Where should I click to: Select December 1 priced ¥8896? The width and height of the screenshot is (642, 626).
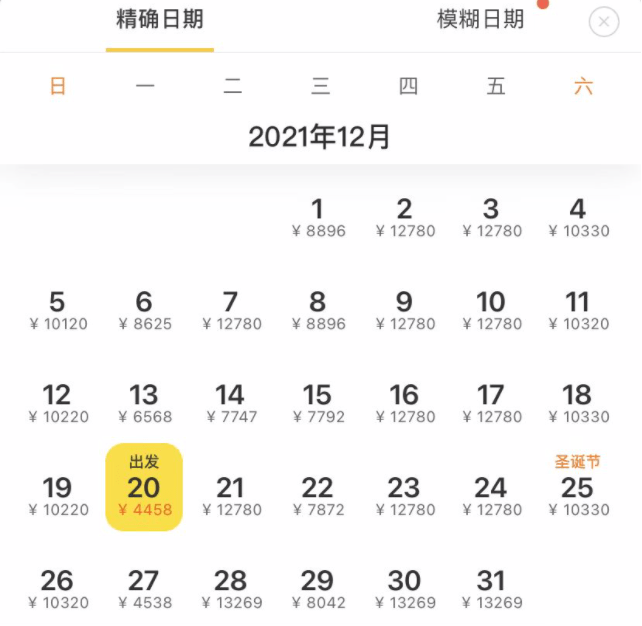coord(317,218)
